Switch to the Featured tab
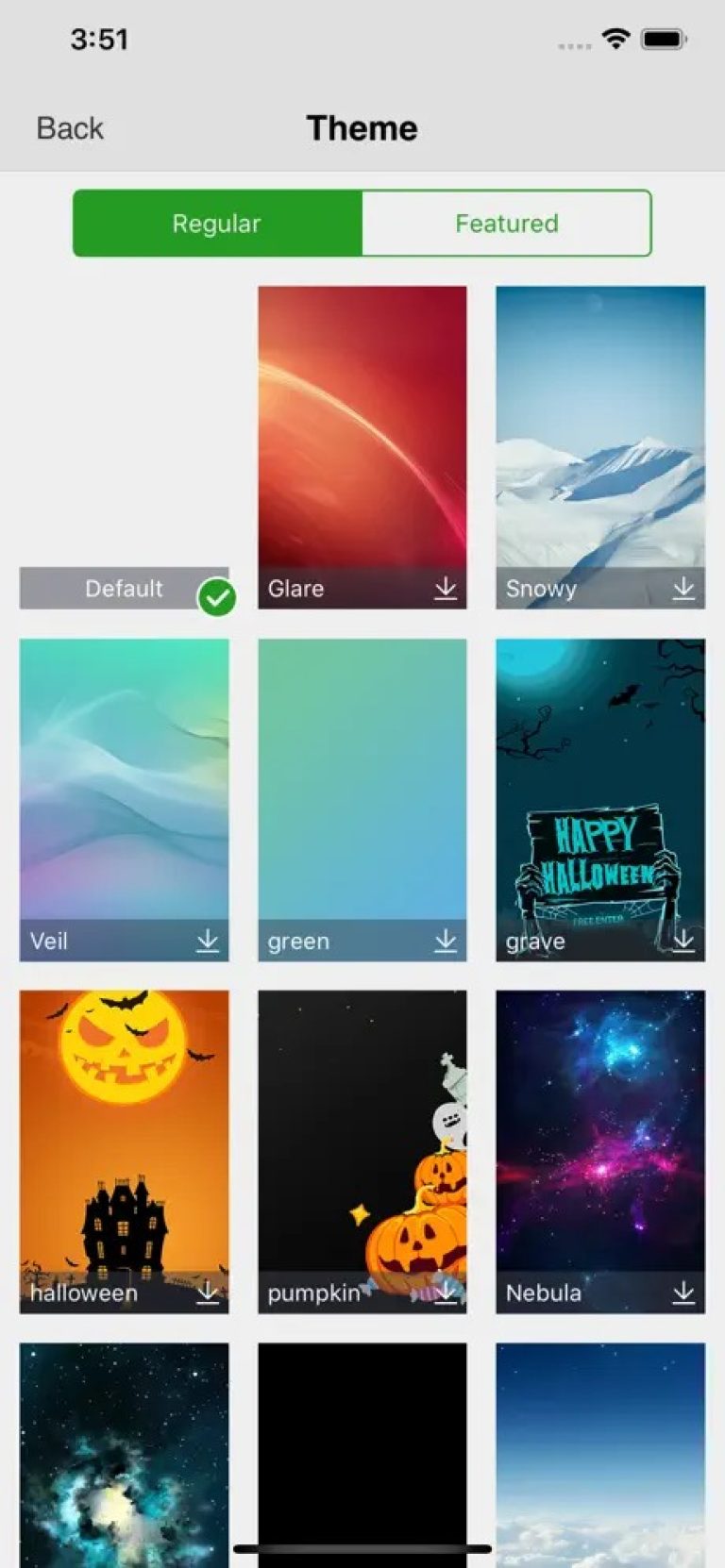The image size is (725, 1568). click(506, 224)
